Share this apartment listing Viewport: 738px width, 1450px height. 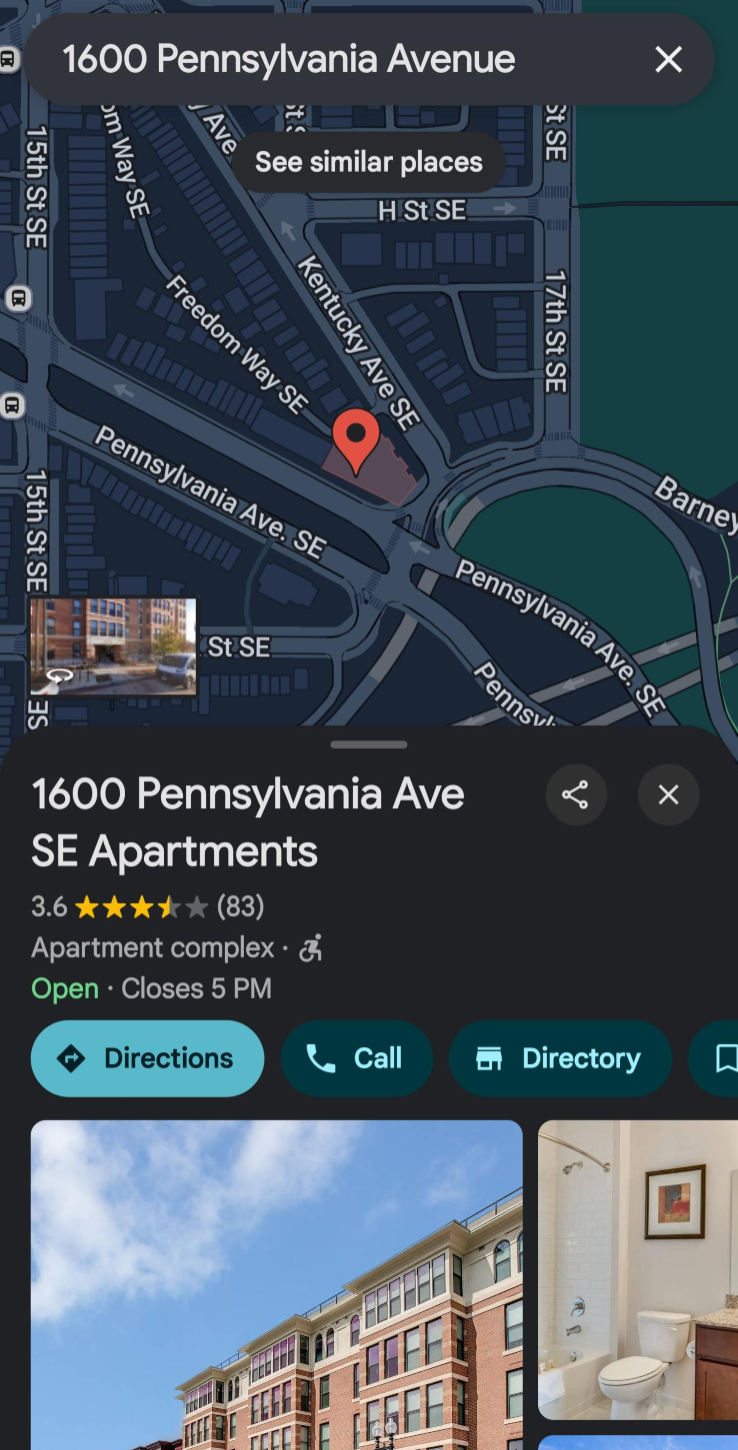click(576, 795)
